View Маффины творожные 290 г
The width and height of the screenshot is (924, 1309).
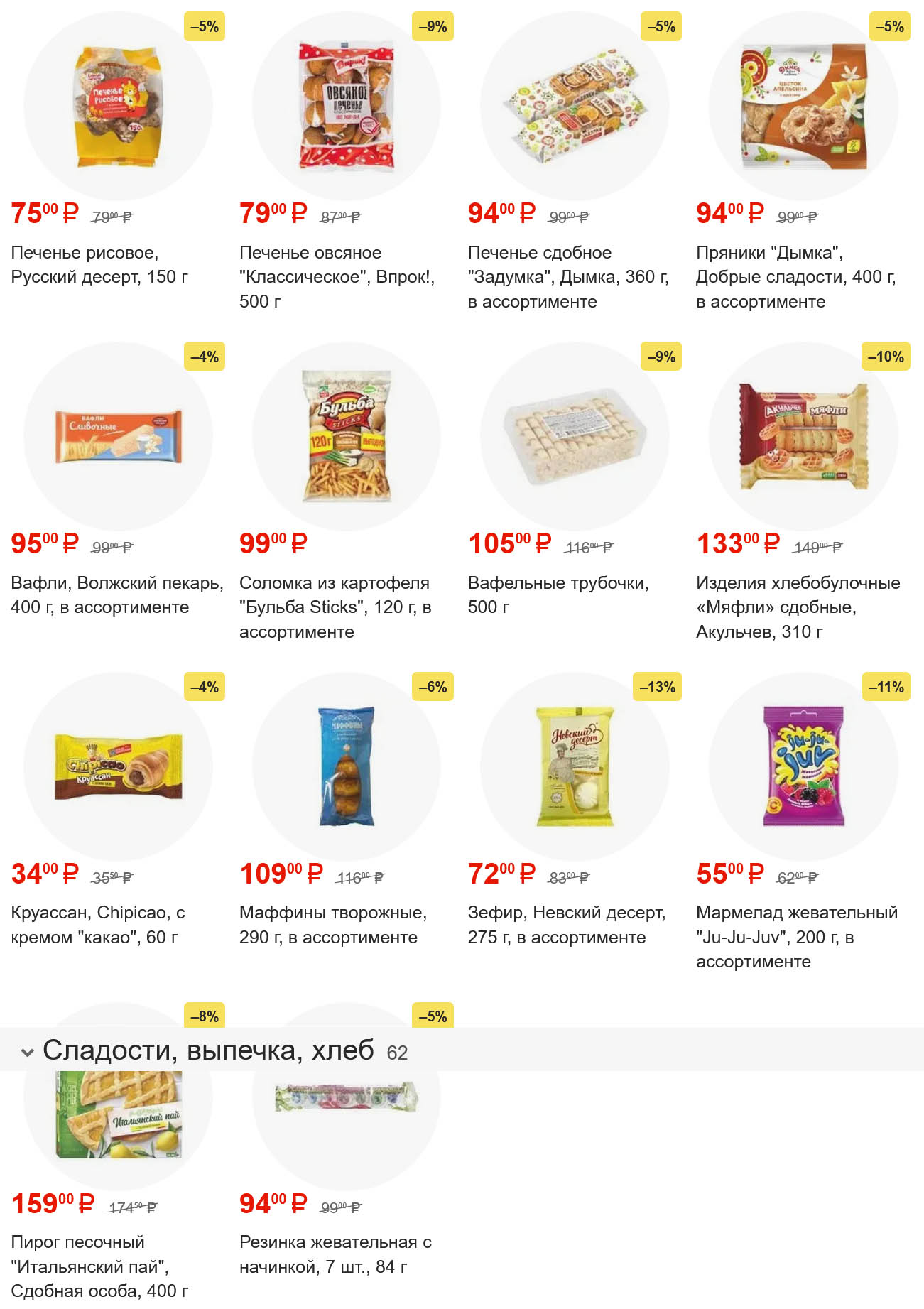[x=346, y=767]
